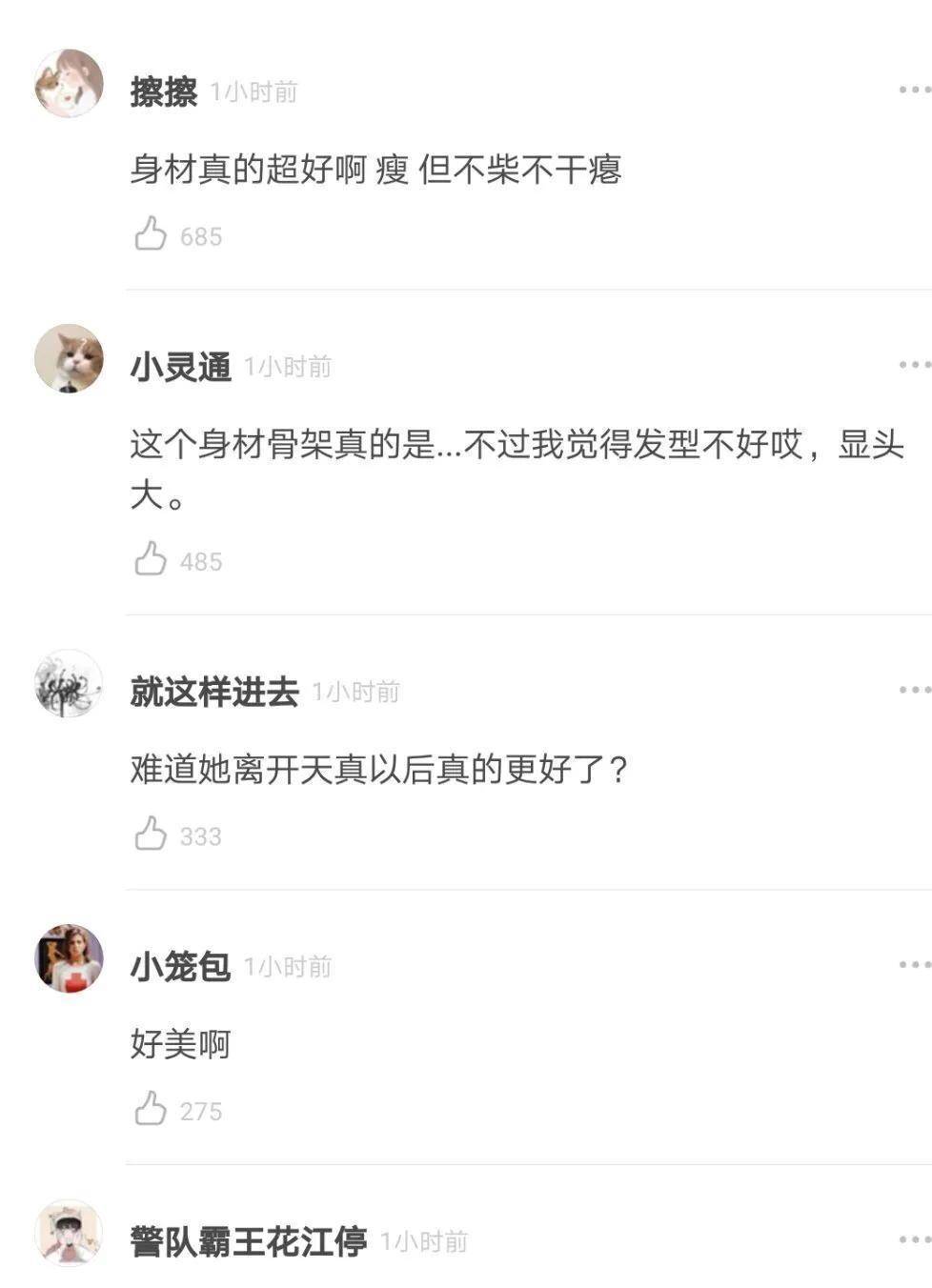Like the comment by 擦擦
The image size is (932, 1288).
(151, 234)
